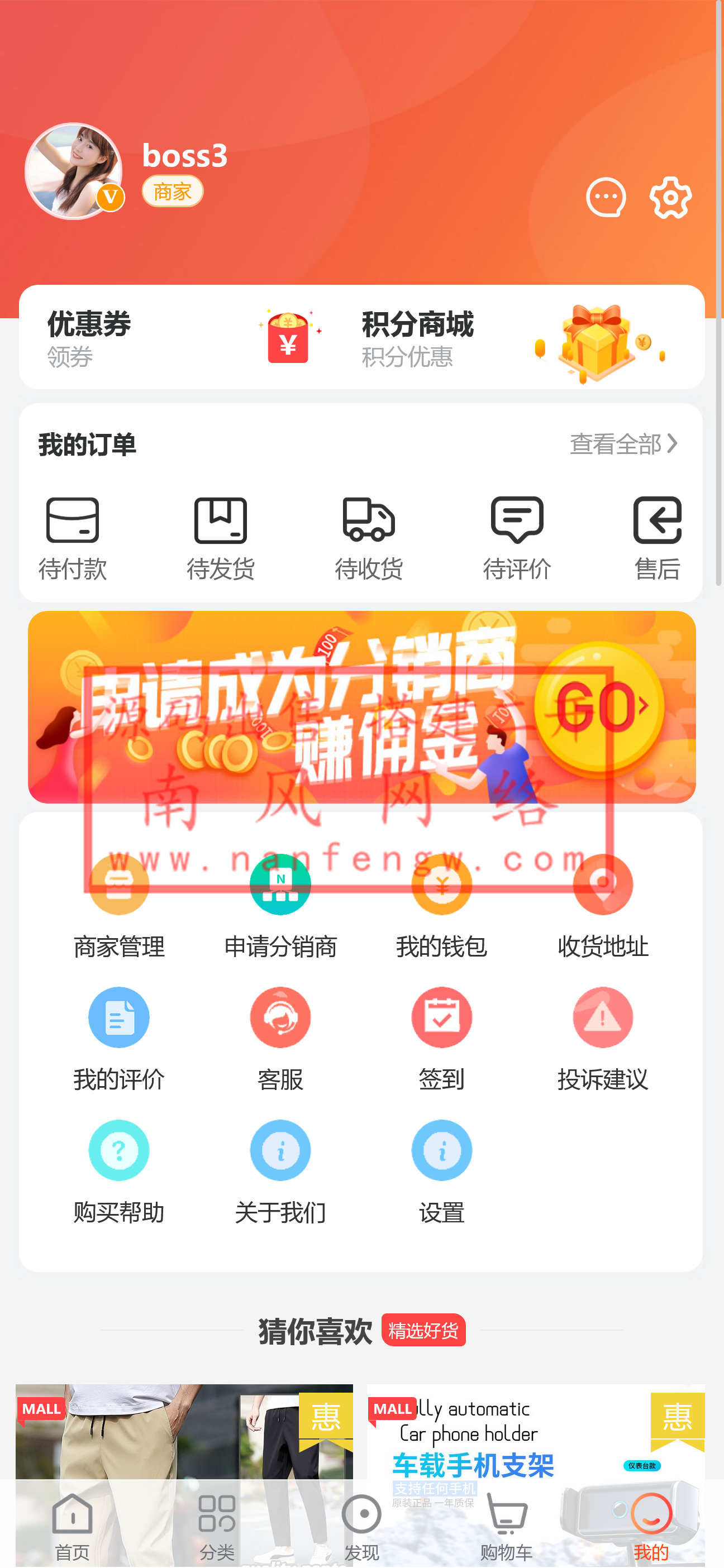Open 优惠券 coupon card
Viewport: 724px width, 1568px height.
coord(183,338)
